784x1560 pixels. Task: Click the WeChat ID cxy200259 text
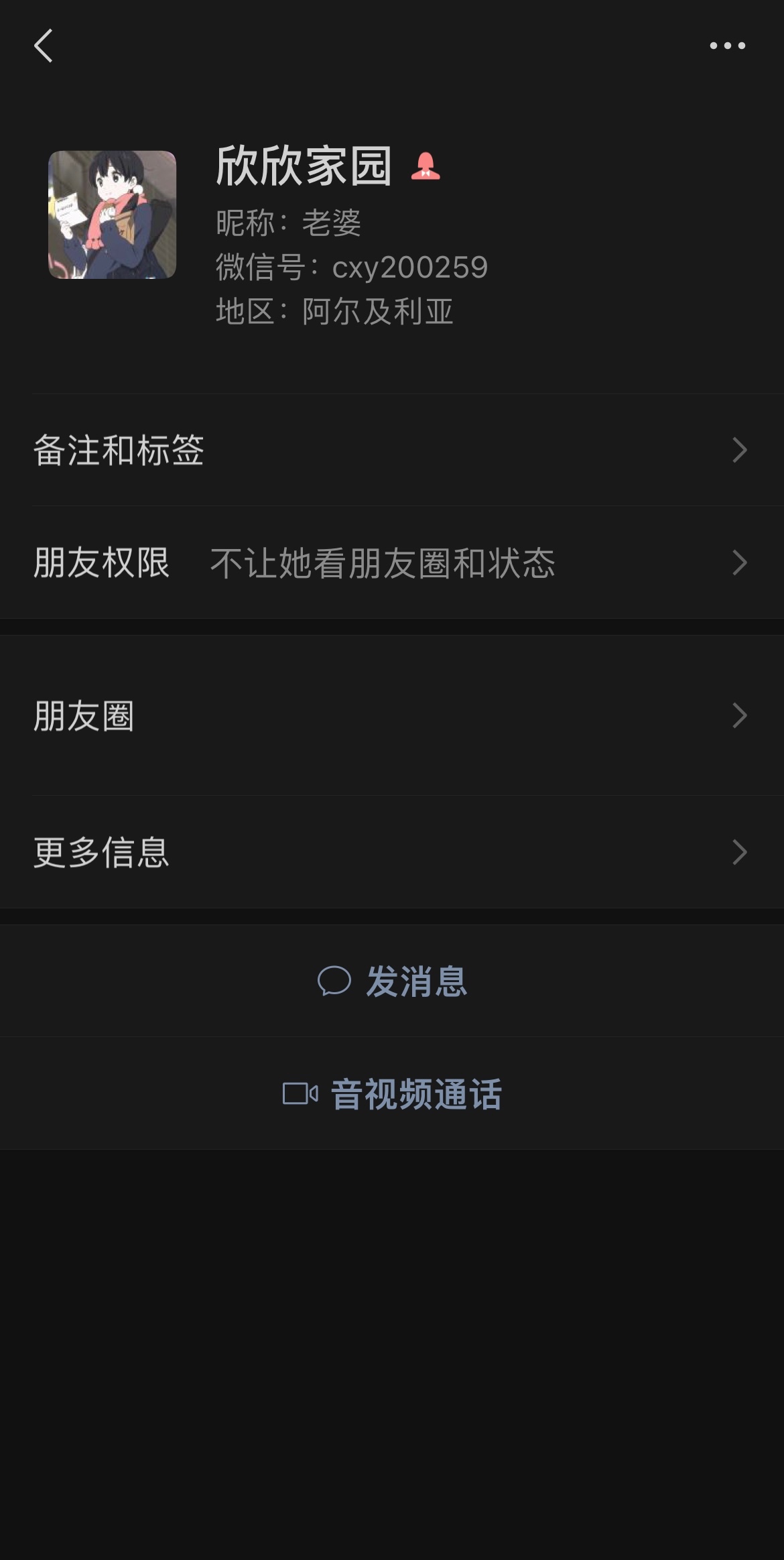[x=411, y=265]
